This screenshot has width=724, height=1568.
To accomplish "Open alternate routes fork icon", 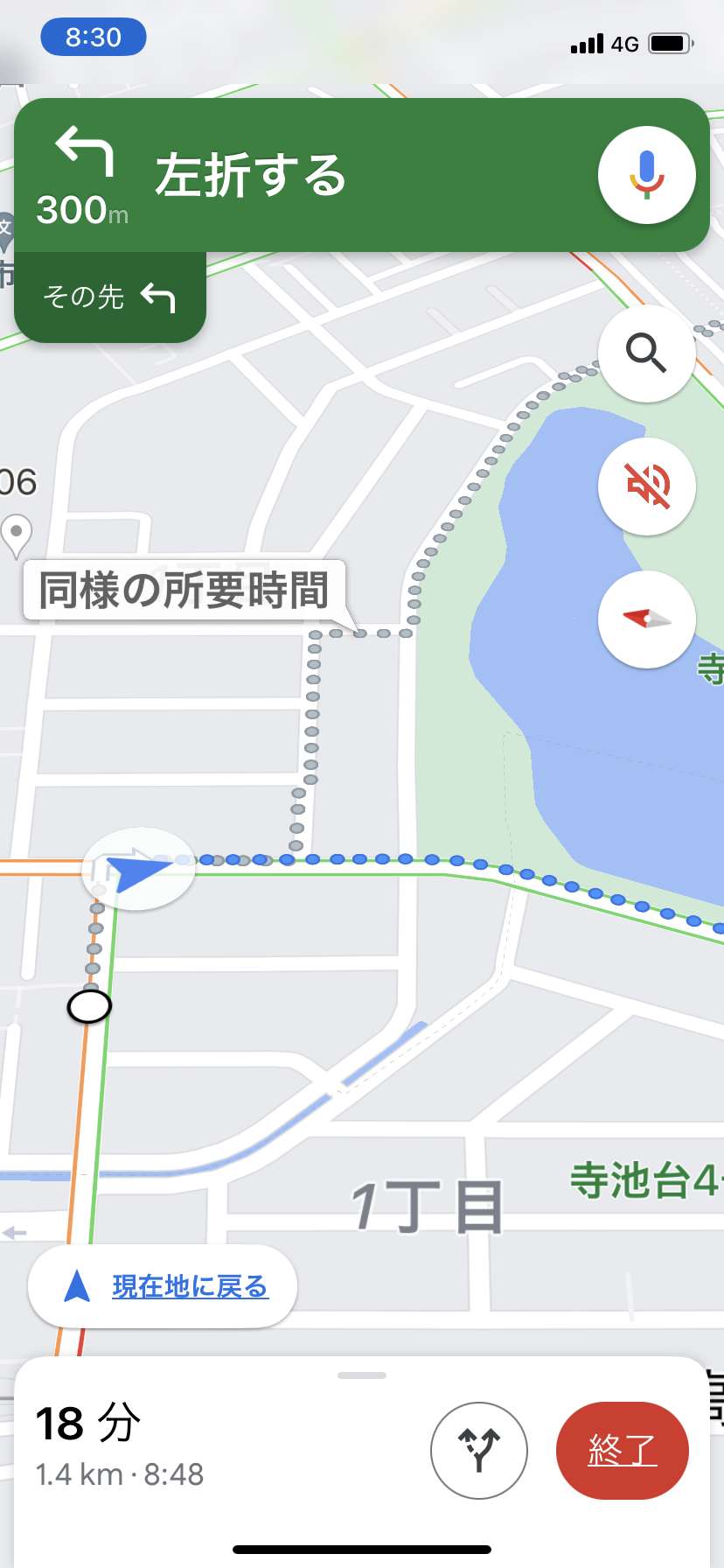I will tap(479, 1451).
